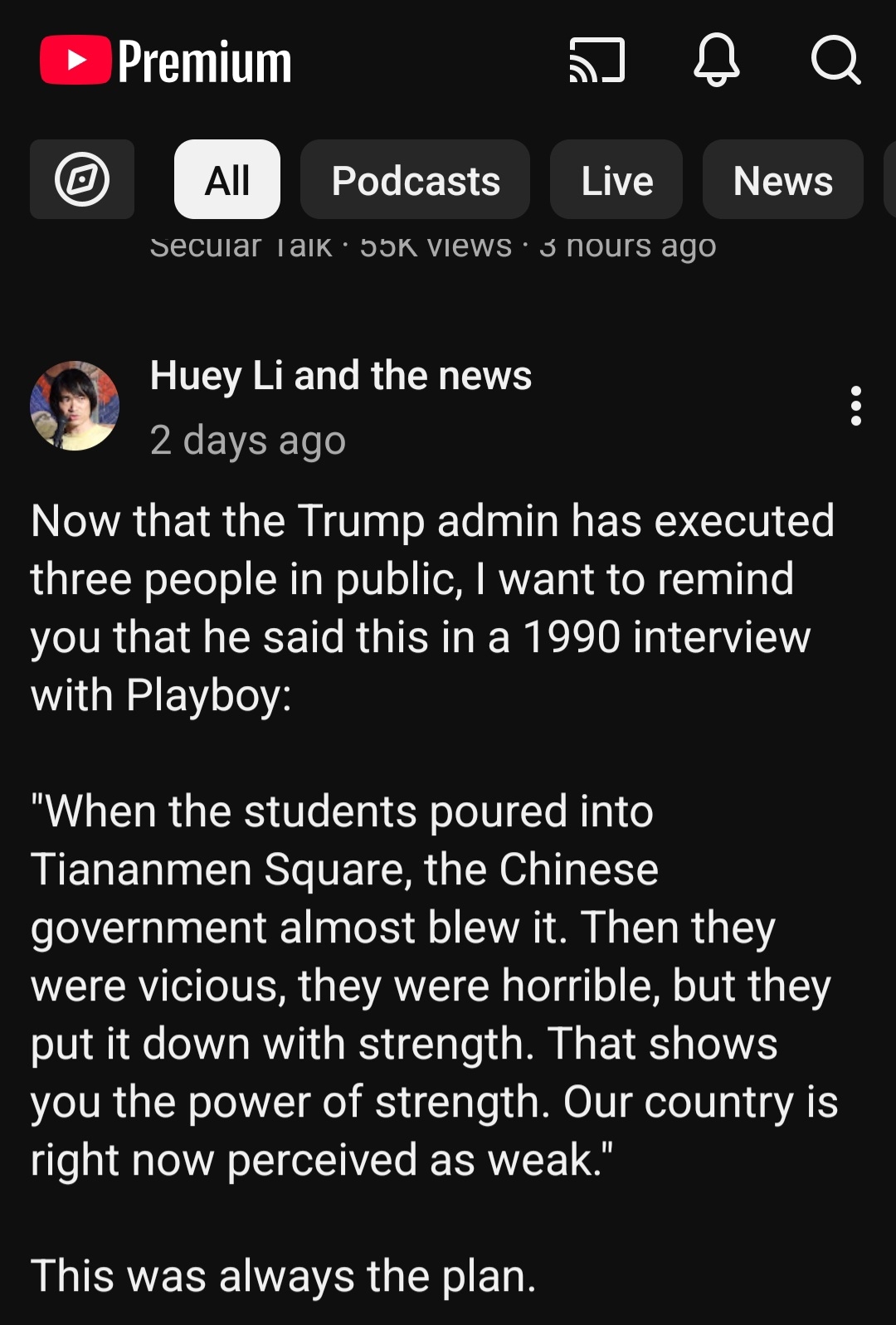
Task: Open the notifications bell
Action: pyautogui.click(x=716, y=60)
